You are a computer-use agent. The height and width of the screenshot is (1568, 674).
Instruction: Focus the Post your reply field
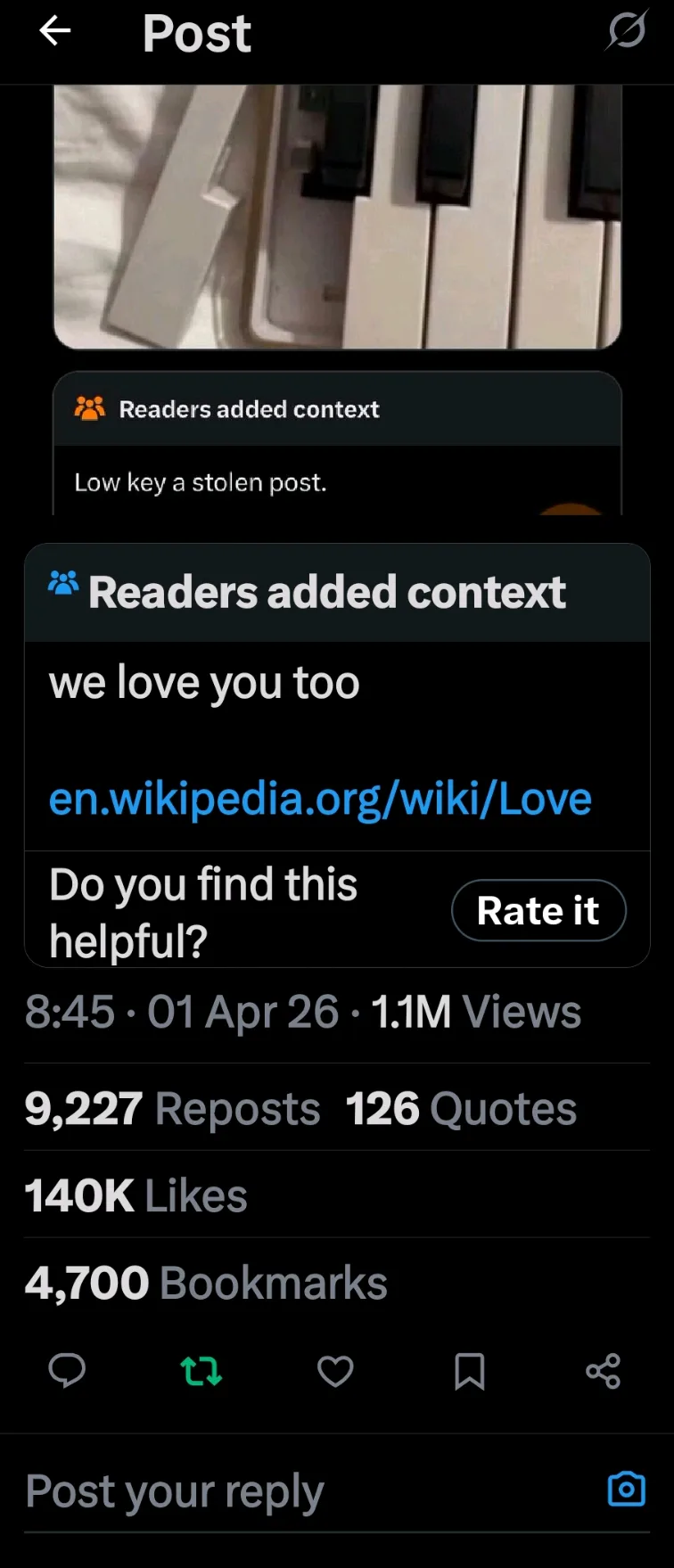click(267, 1491)
